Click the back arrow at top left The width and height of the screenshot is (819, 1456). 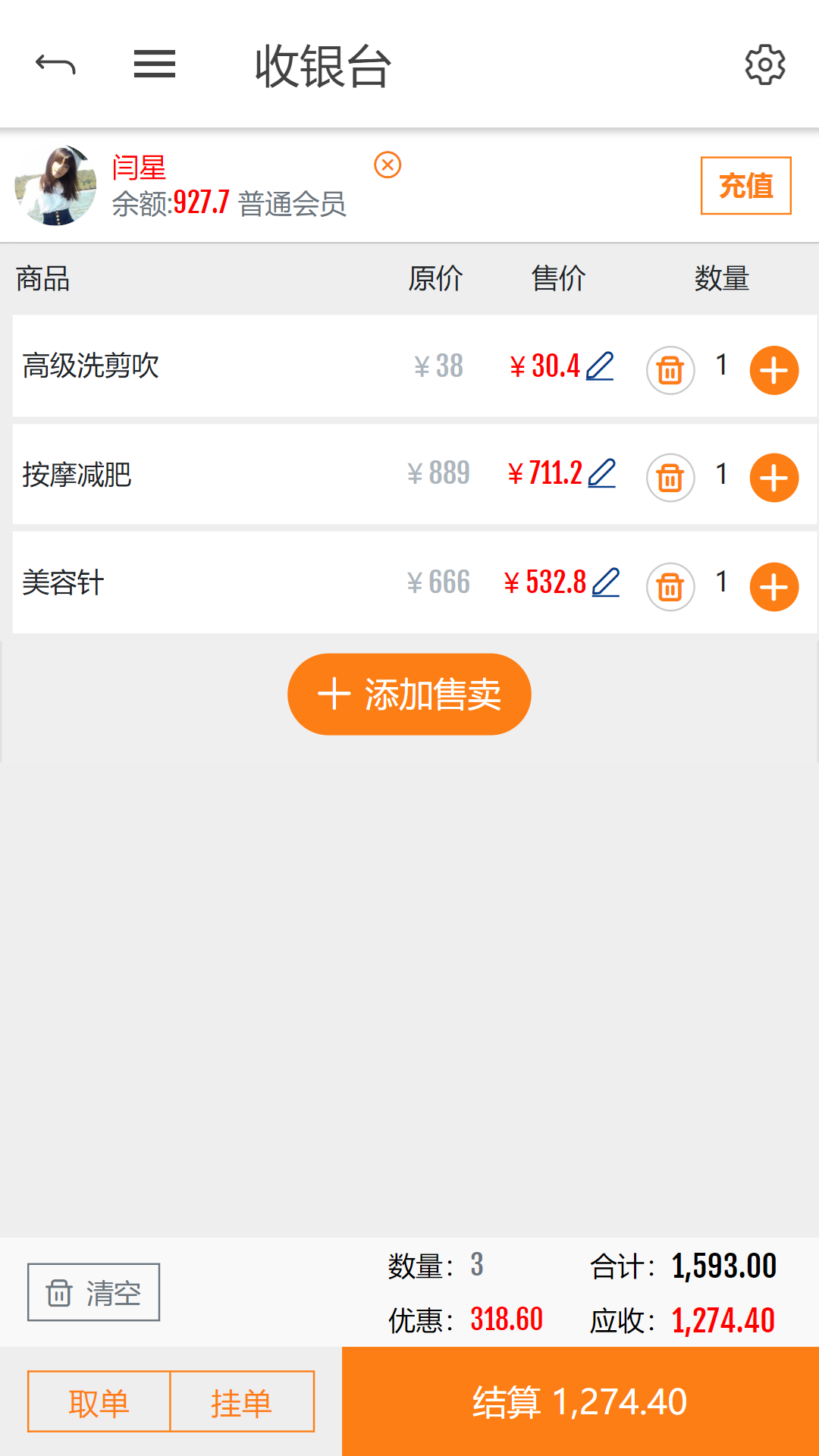55,65
